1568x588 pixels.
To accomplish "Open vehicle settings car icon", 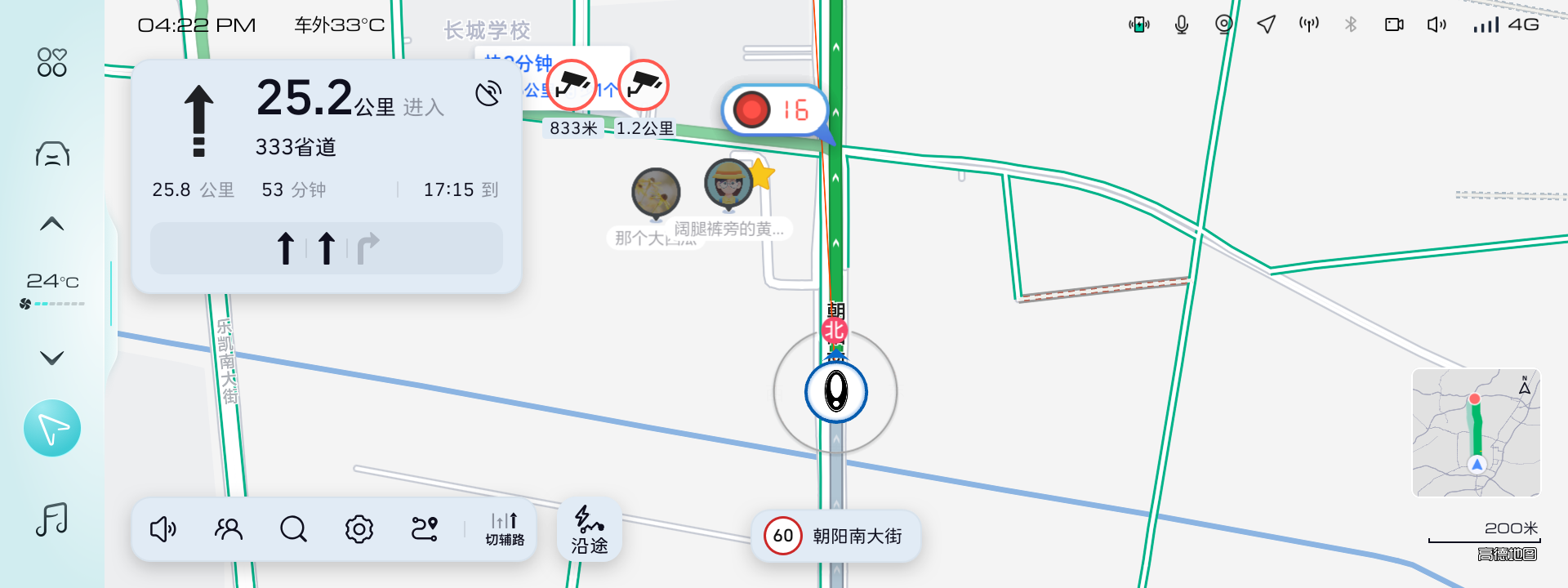I will (52, 154).
